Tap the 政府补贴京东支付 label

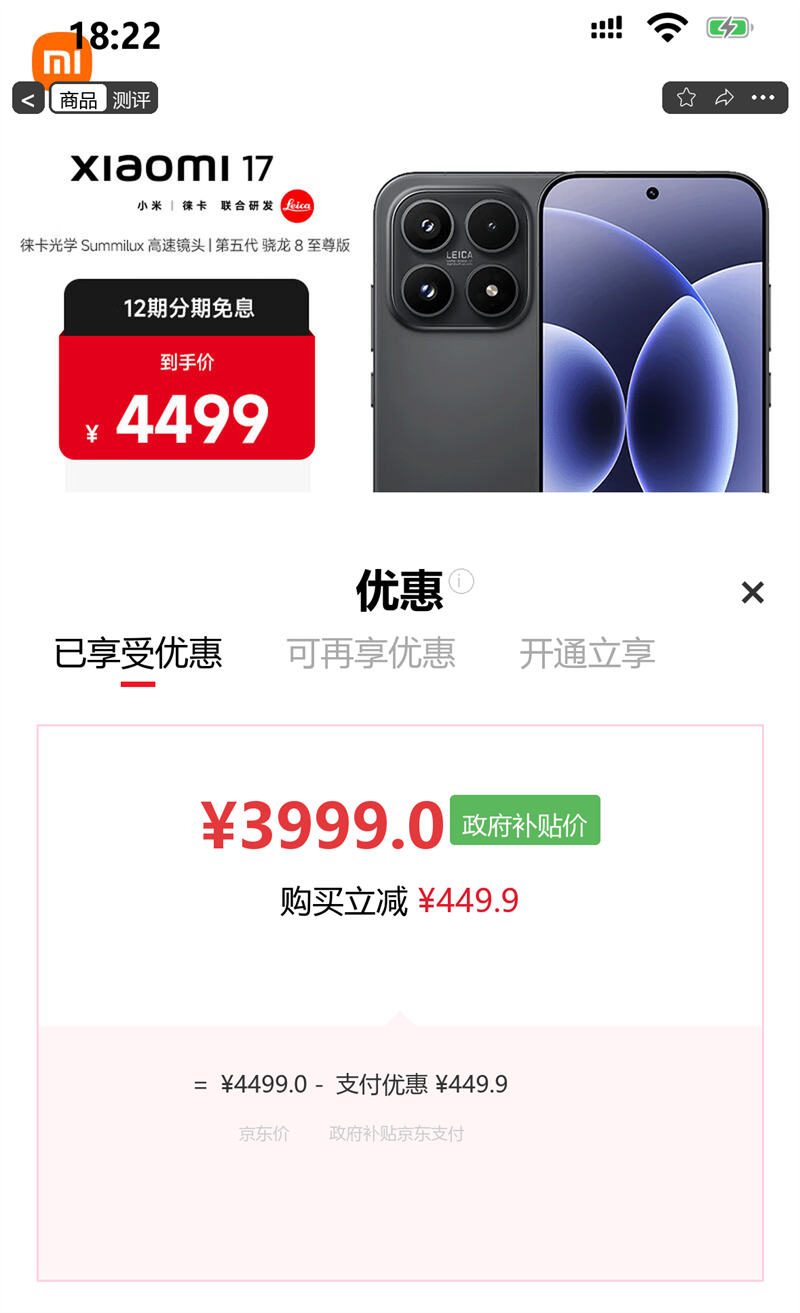click(x=396, y=1133)
